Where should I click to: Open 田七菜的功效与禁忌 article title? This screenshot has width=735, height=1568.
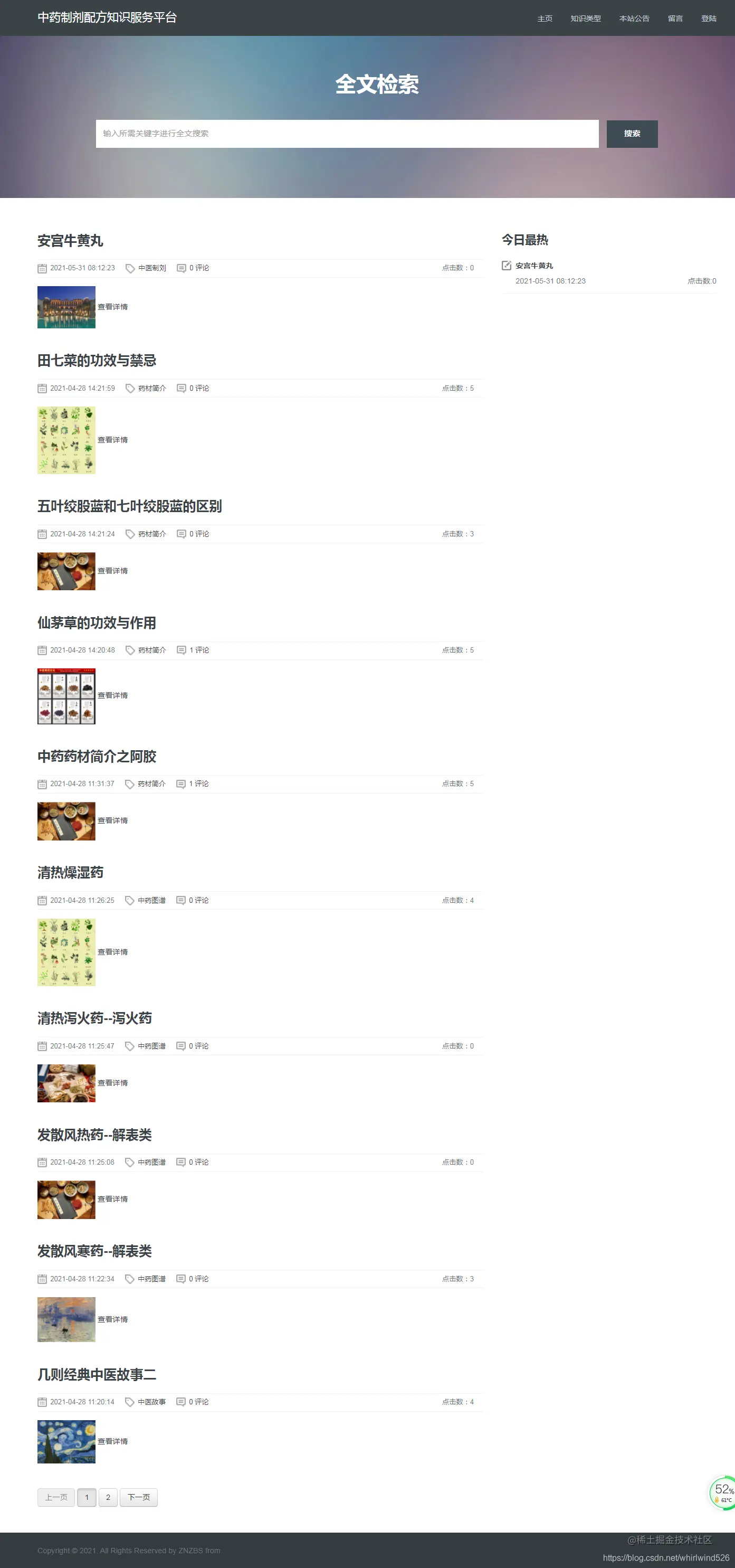(x=97, y=361)
